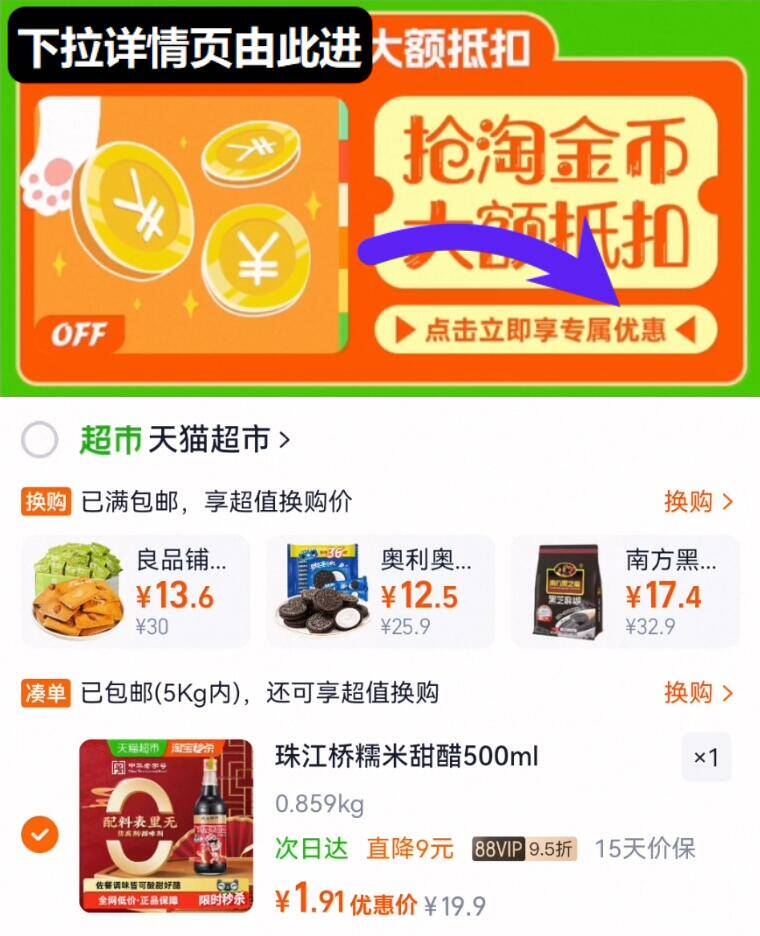Viewport: 760px width, 936px height.
Task: Open the 珠江桥糯米甜醋 product image
Action: [167, 825]
